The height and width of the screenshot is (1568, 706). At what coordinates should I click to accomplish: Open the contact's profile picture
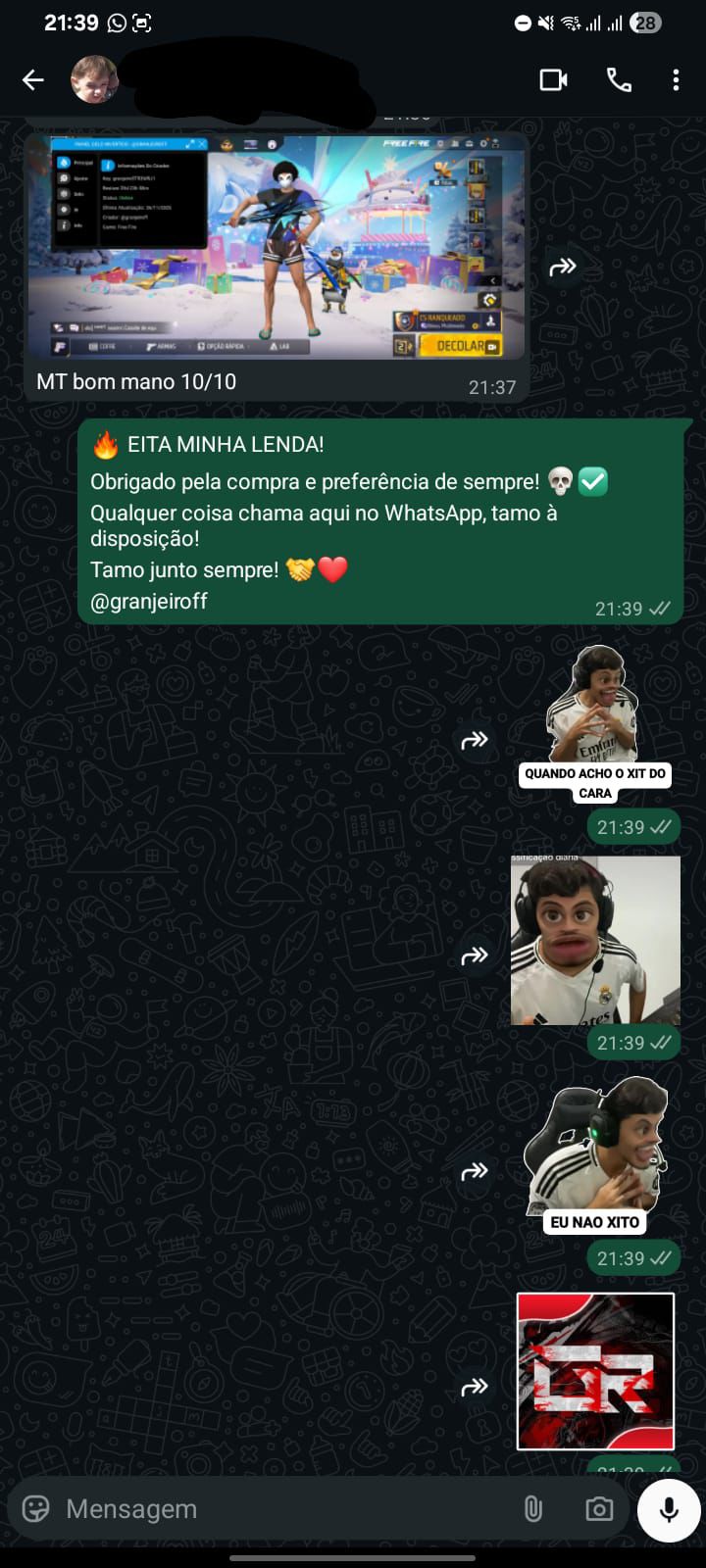tap(95, 80)
